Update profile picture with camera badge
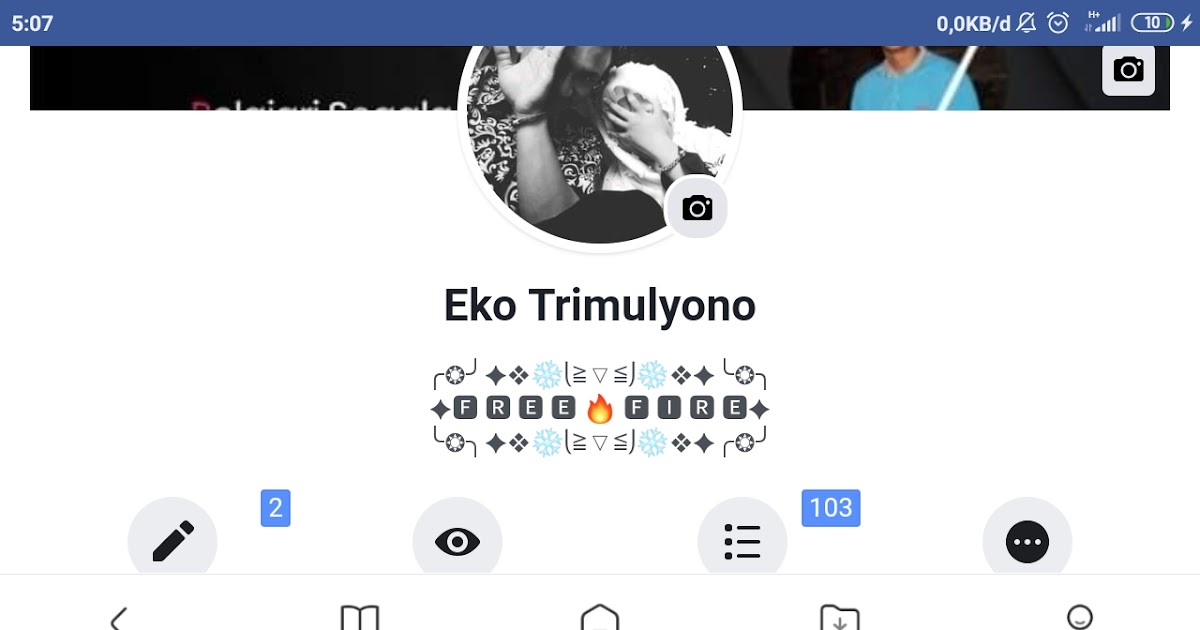The width and height of the screenshot is (1200, 630). coord(697,208)
